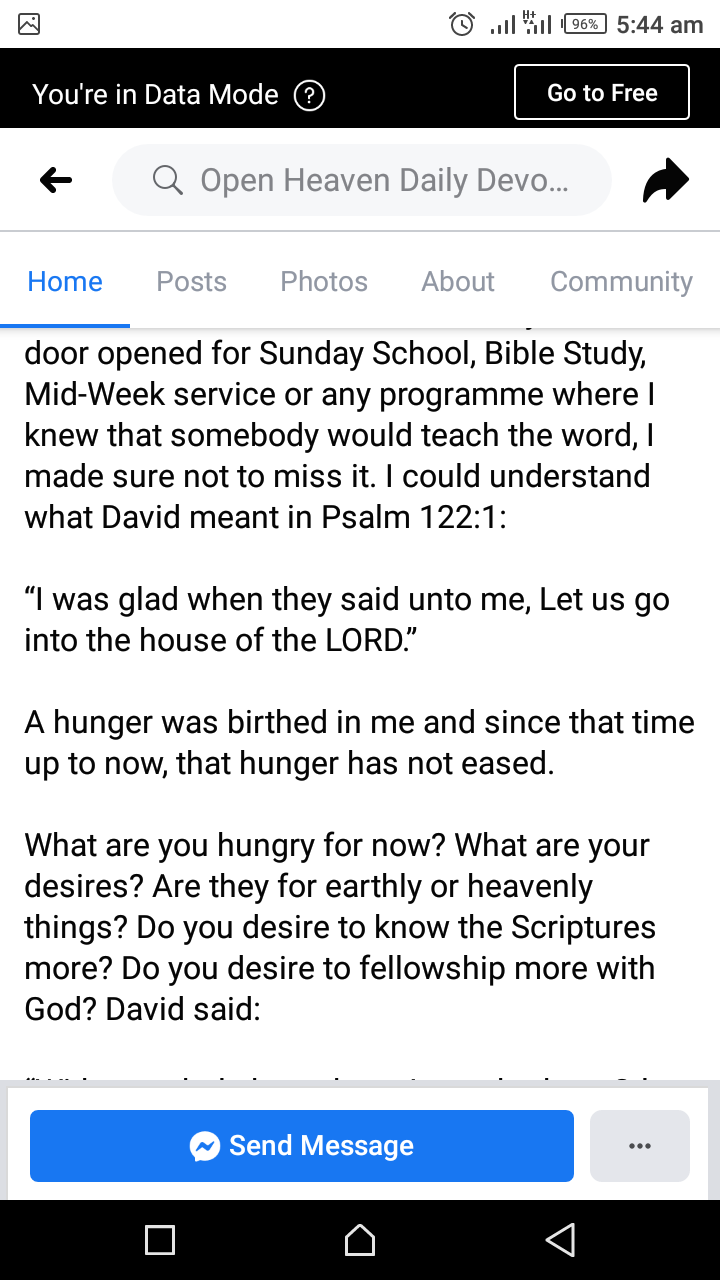The height and width of the screenshot is (1280, 720).
Task: Tap Send Message button
Action: pos(302,1146)
